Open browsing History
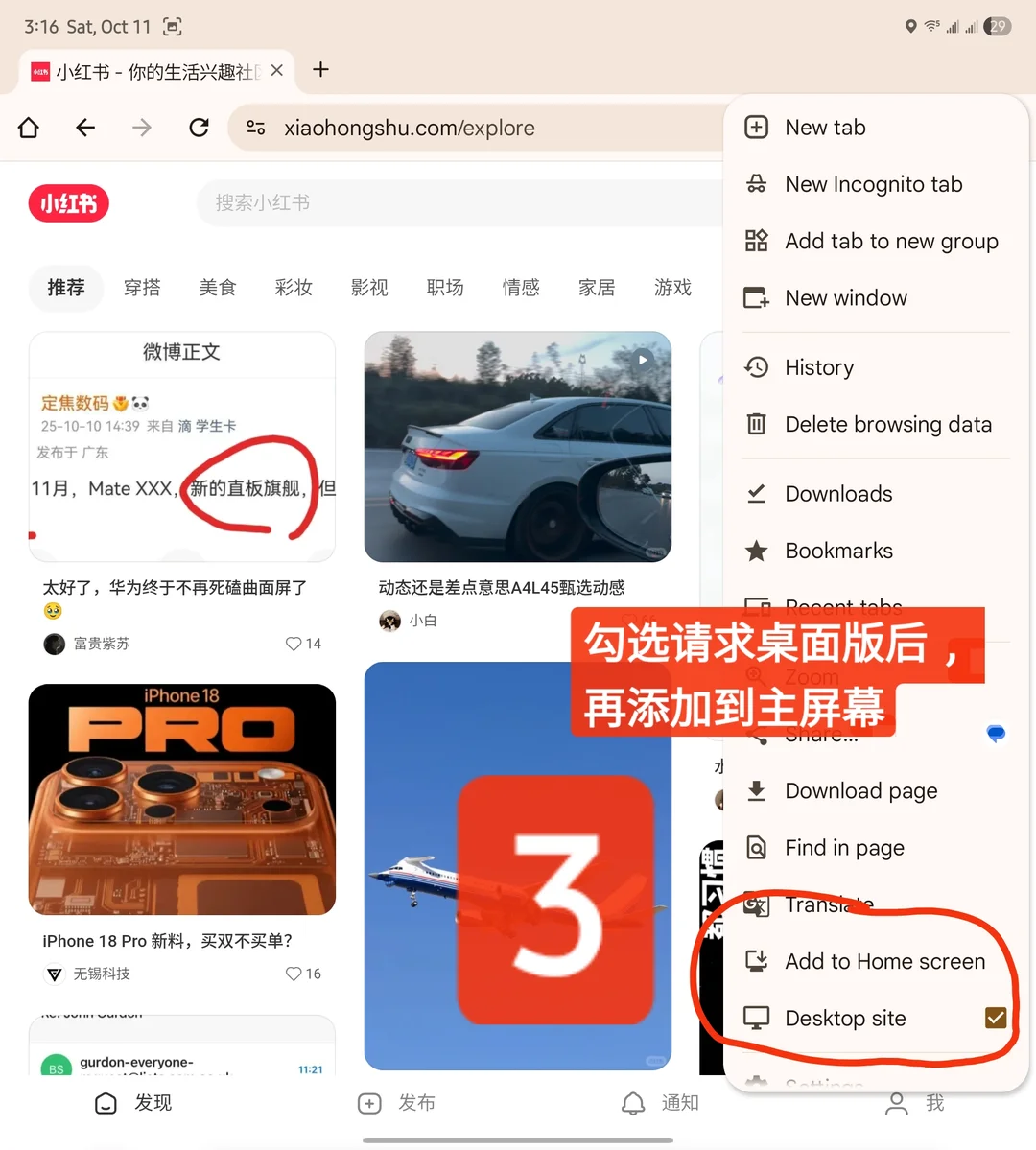The height and width of the screenshot is (1150, 1036). pos(818,367)
